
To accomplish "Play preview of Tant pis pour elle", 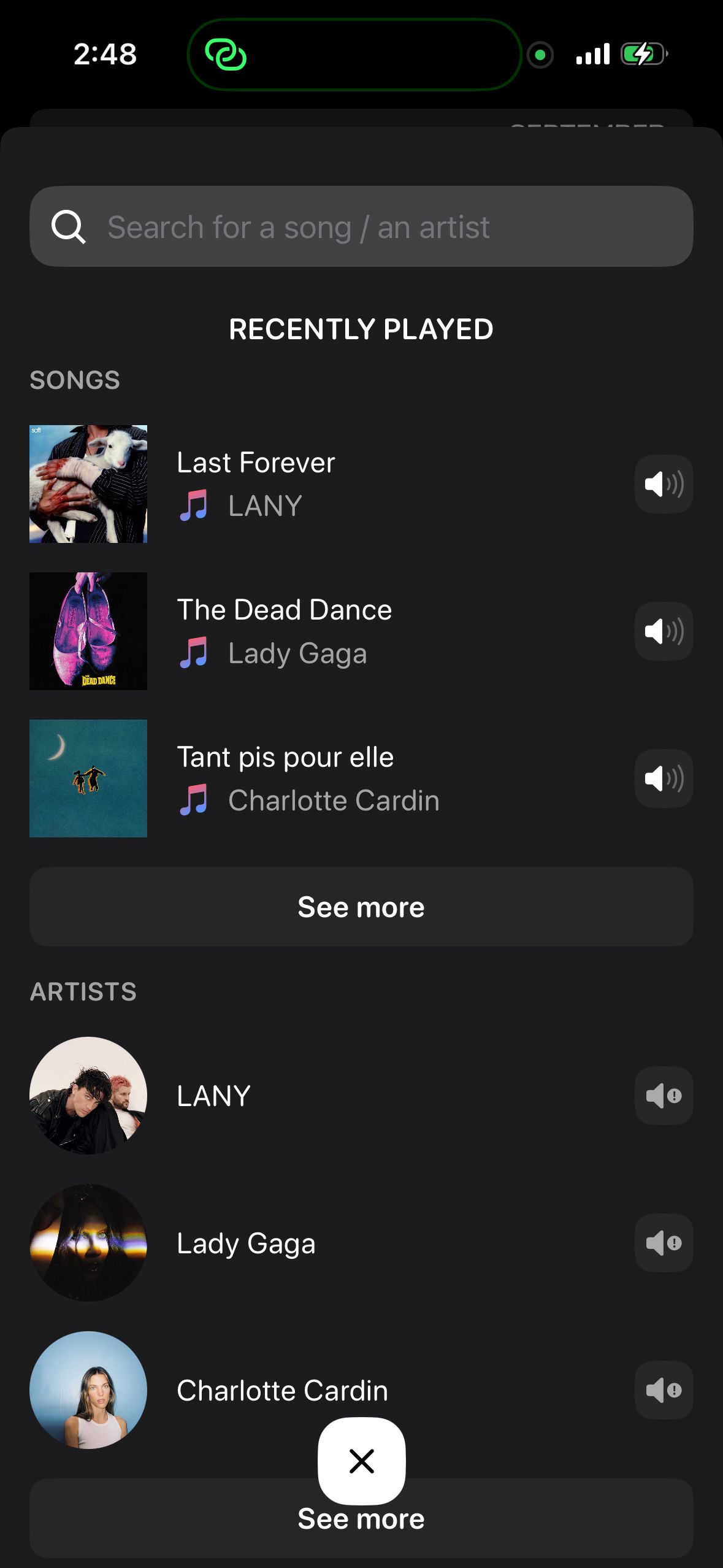I will coord(664,778).
